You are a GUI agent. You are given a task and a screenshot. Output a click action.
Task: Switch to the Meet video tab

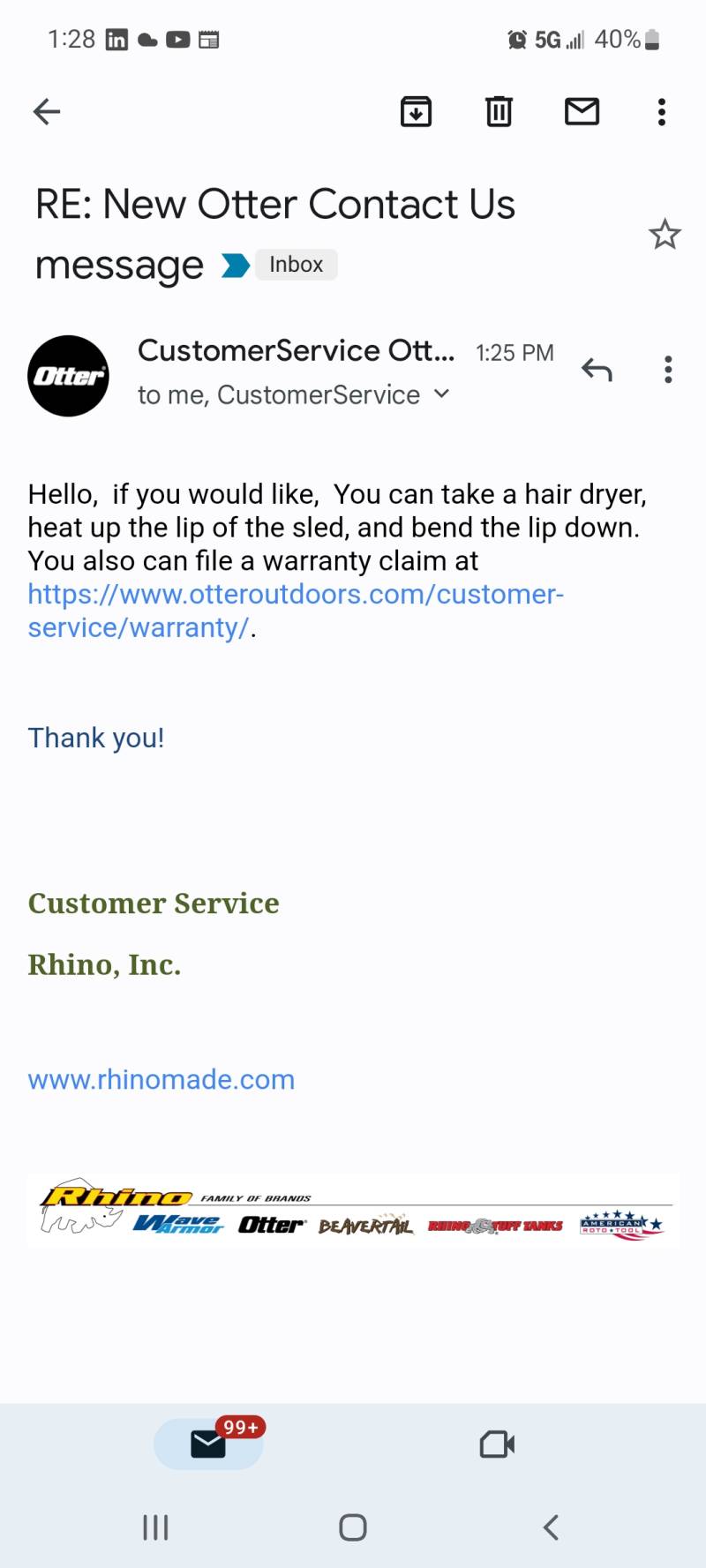coord(497,1444)
